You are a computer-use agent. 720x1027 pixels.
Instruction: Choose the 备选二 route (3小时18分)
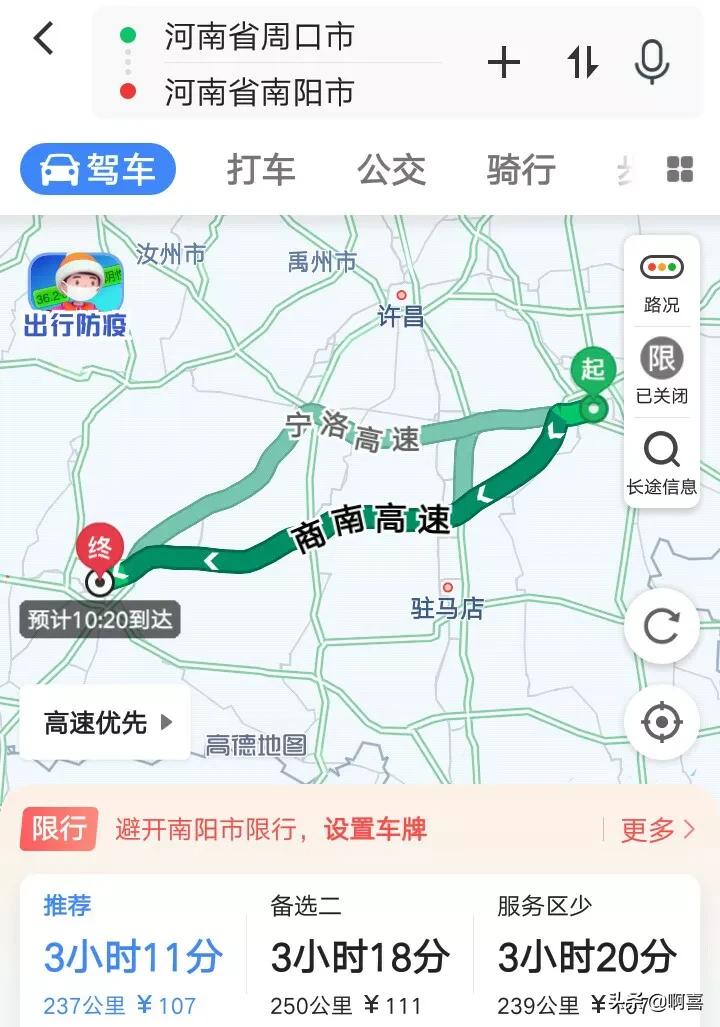click(359, 954)
